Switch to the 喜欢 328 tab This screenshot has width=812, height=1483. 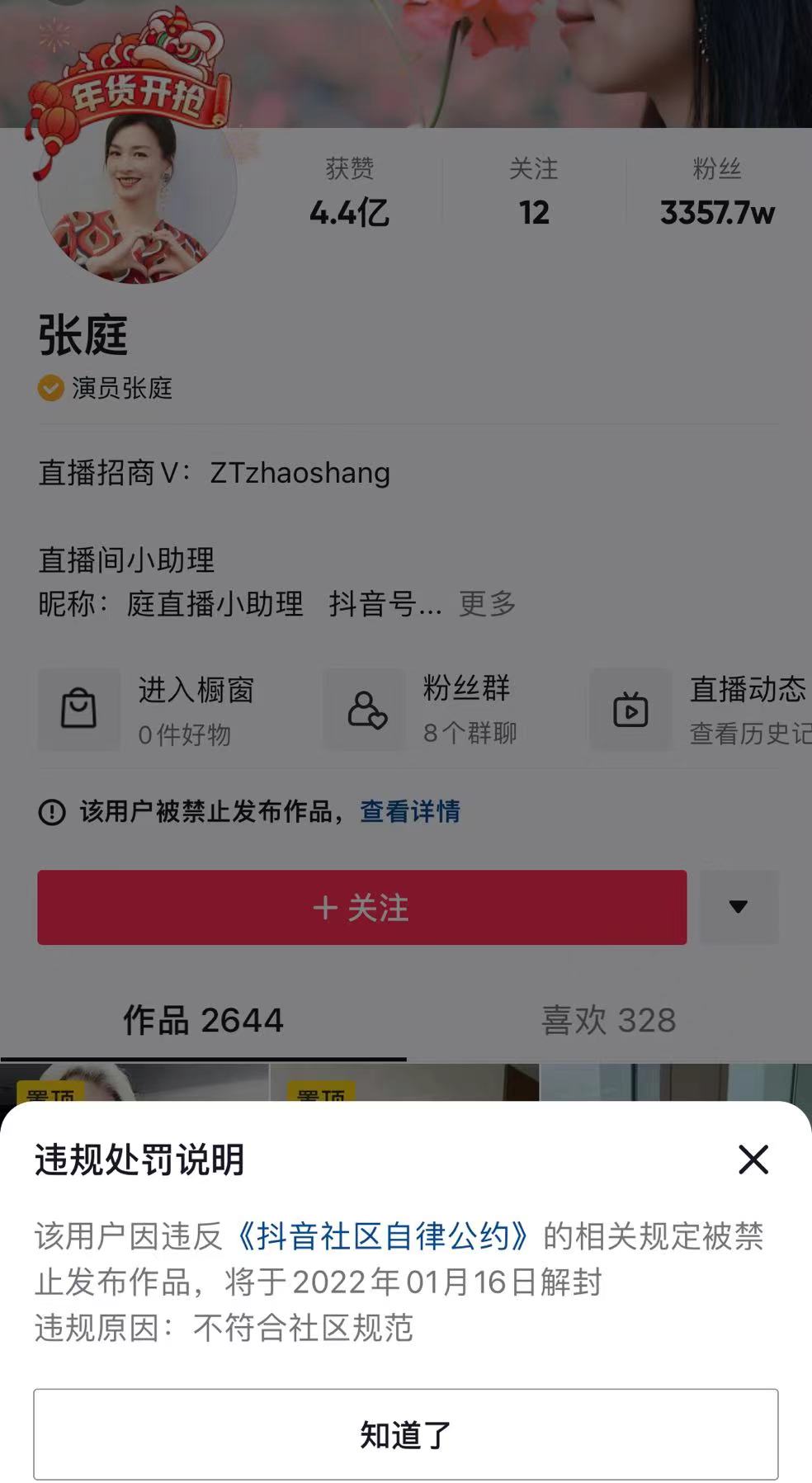coord(608,1020)
